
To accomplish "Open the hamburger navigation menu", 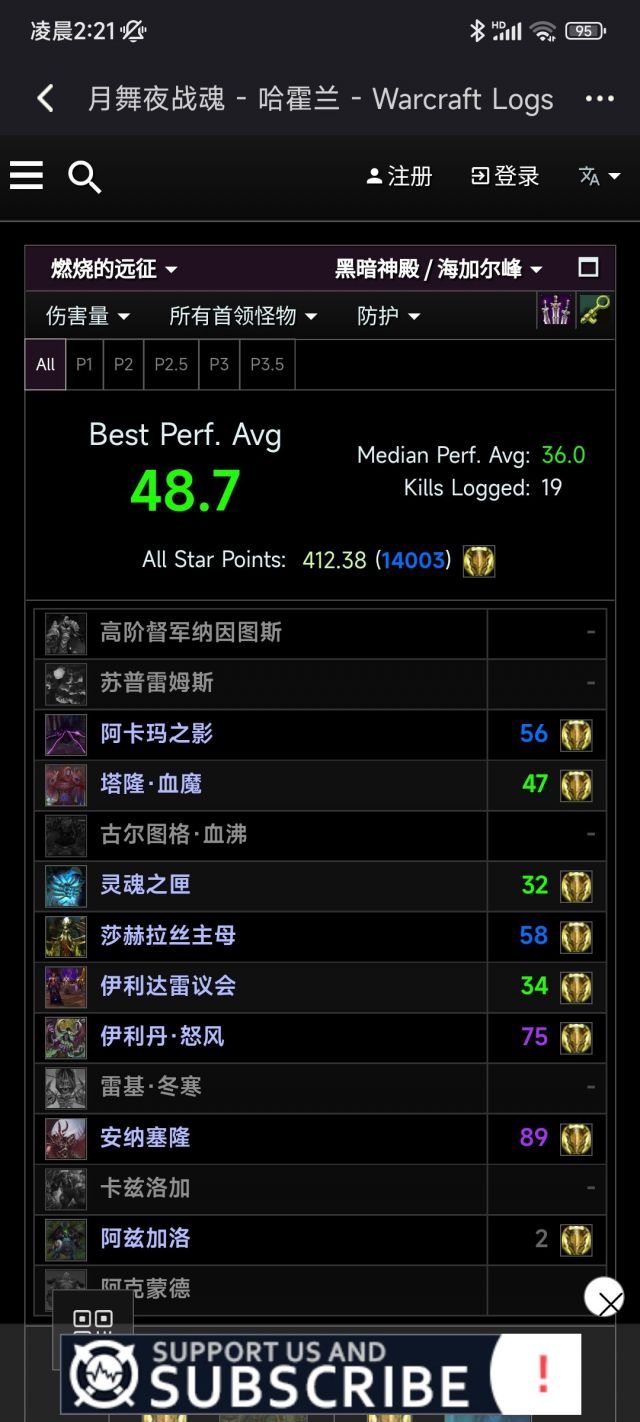I will tap(27, 176).
